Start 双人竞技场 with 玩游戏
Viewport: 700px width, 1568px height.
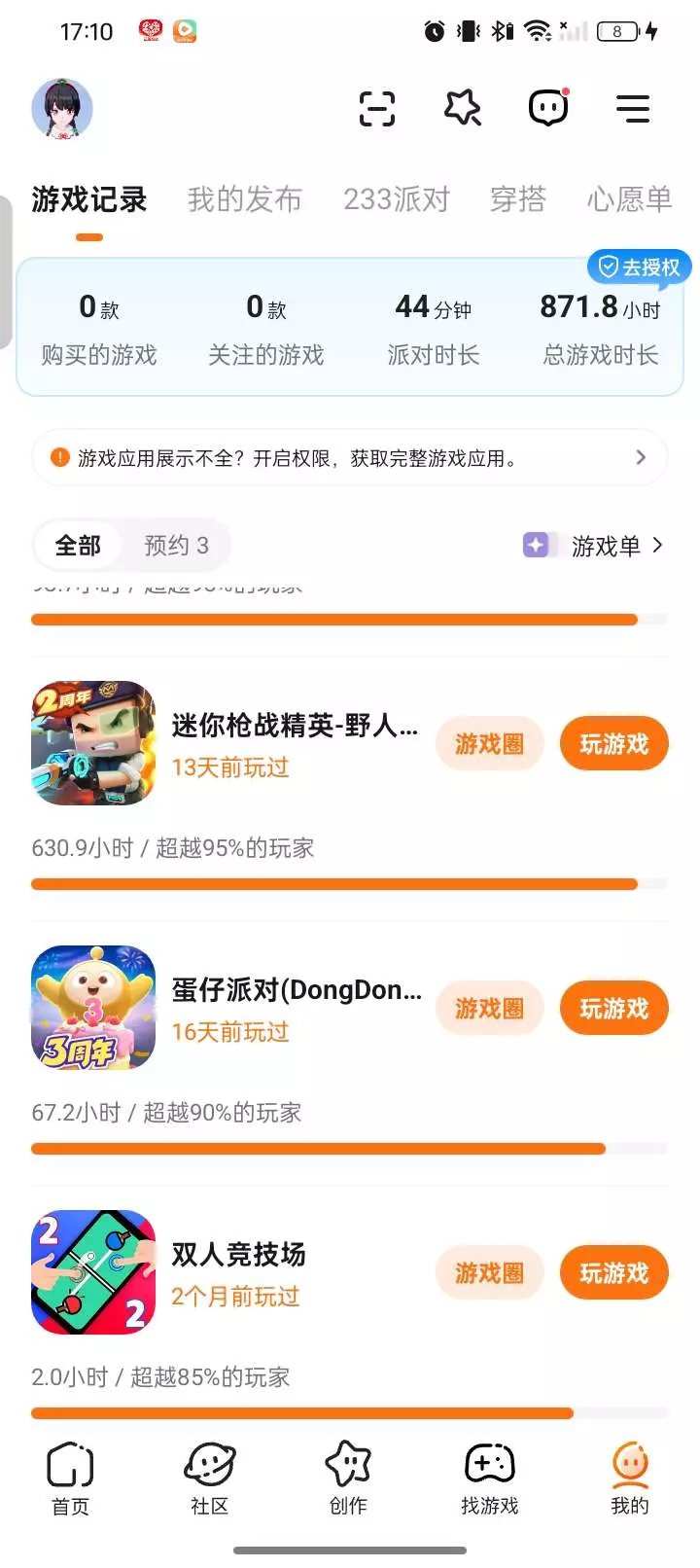pos(613,1272)
